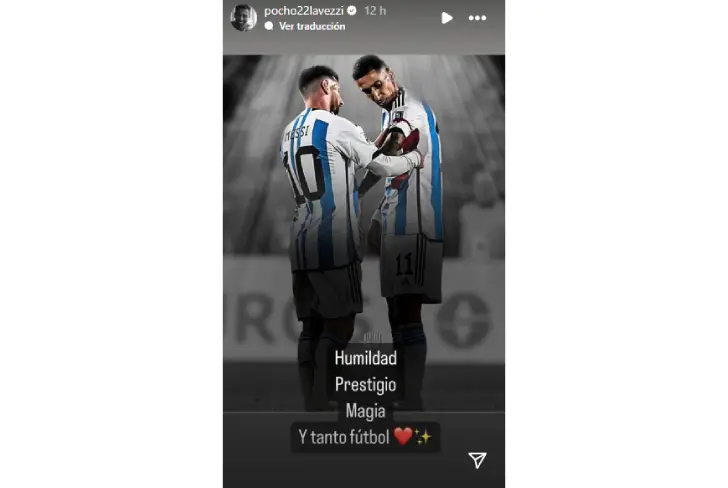Open pocho22lavezzi's profile picture

pos(243,17)
